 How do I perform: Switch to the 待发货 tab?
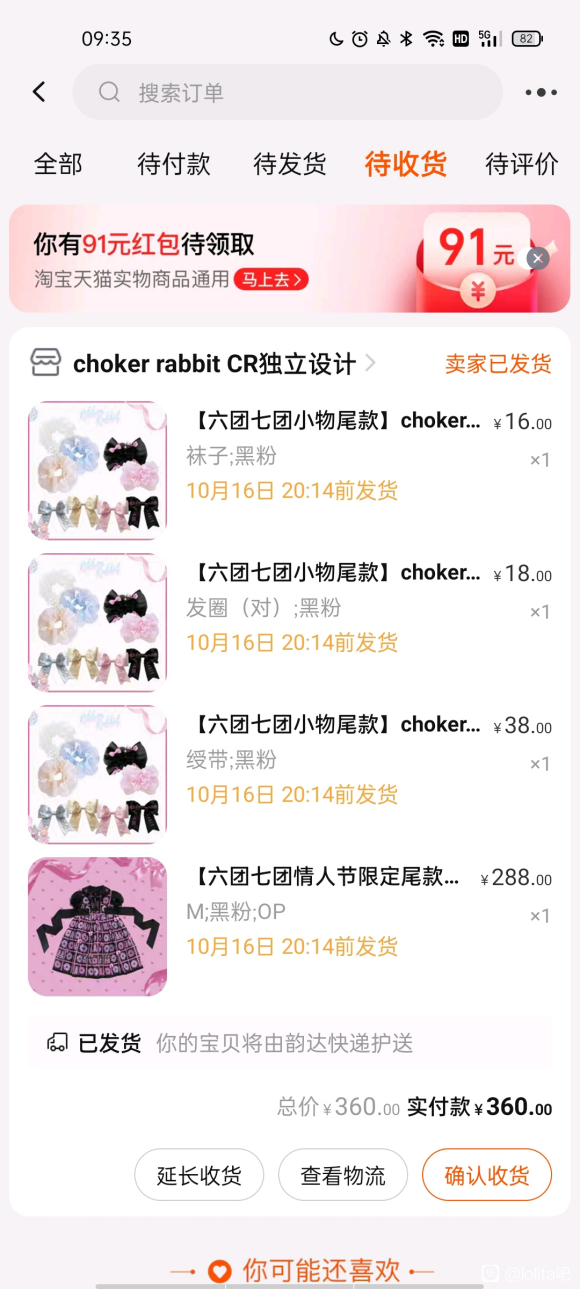click(290, 164)
